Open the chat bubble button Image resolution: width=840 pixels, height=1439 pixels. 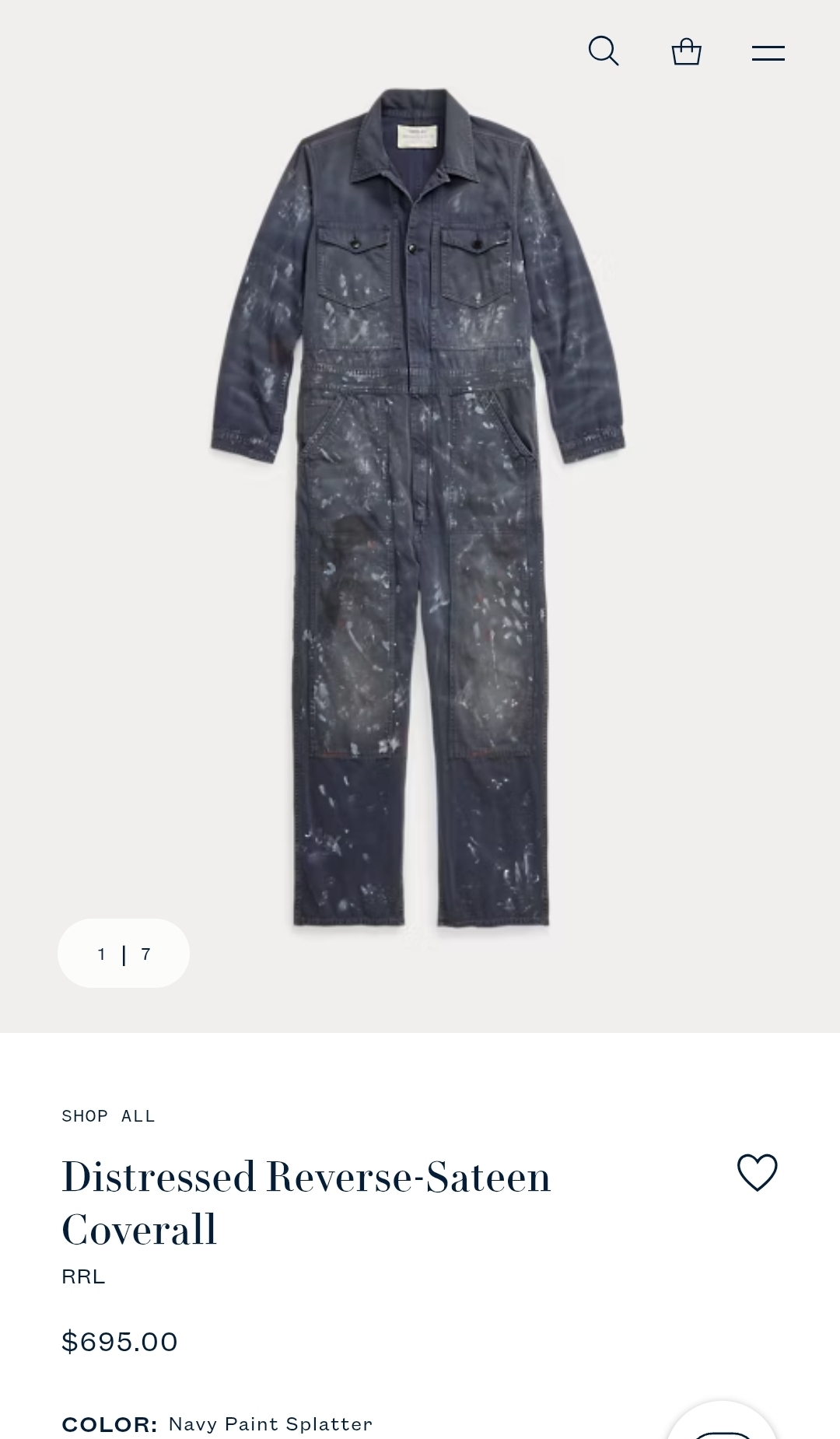tap(722, 1422)
